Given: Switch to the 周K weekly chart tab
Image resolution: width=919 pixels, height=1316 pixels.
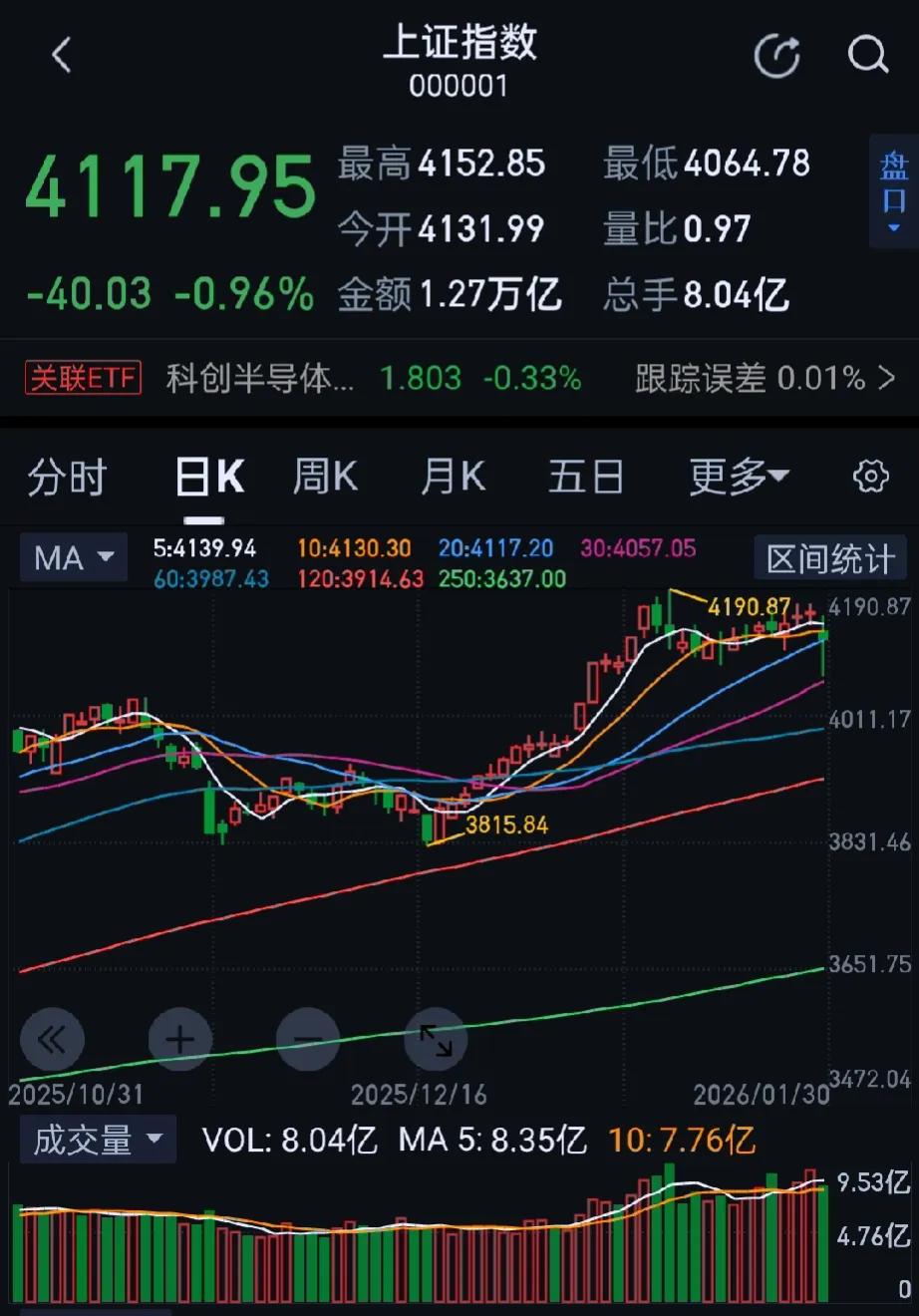Looking at the screenshot, I should click(324, 477).
